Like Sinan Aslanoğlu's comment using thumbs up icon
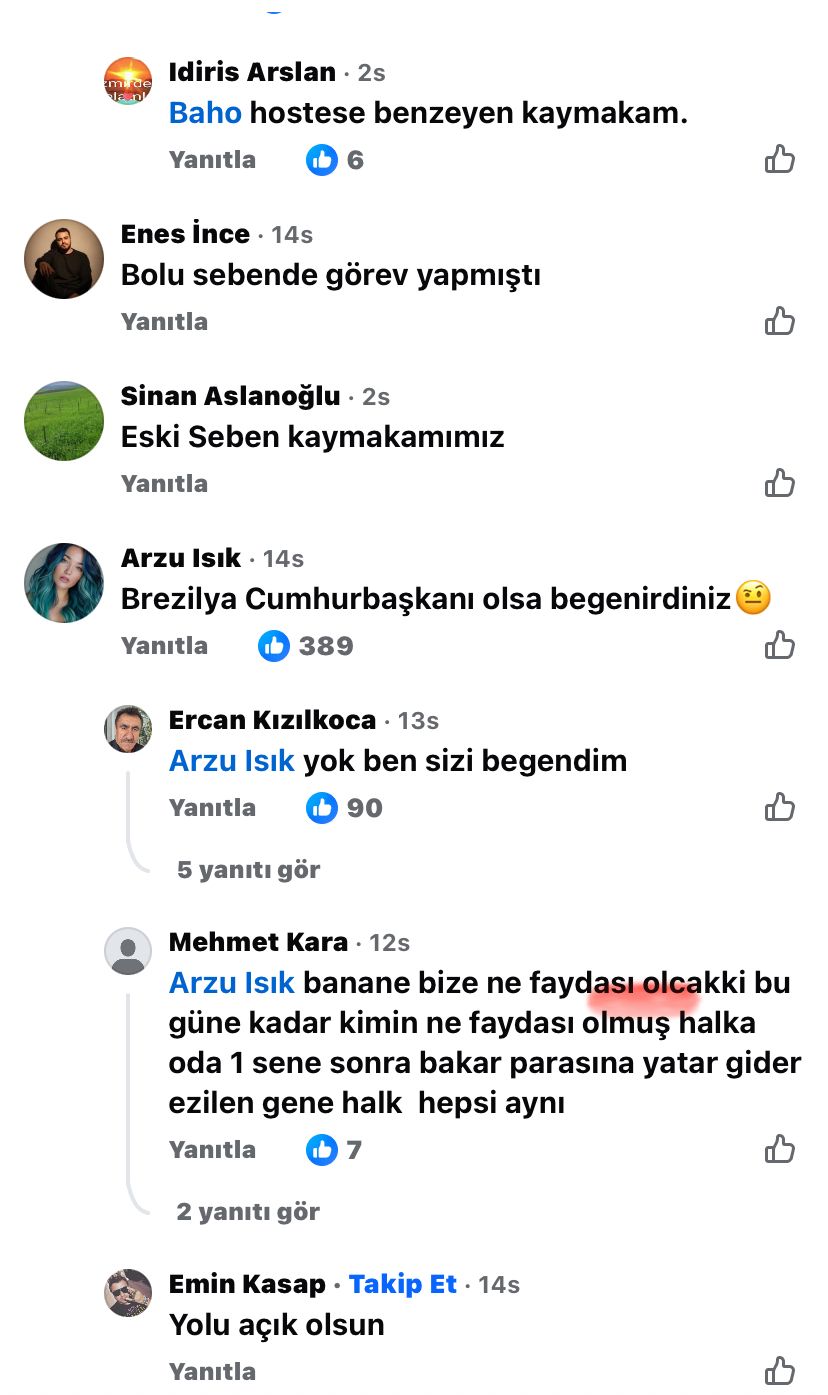This screenshot has height=1395, width=828. 780,482
